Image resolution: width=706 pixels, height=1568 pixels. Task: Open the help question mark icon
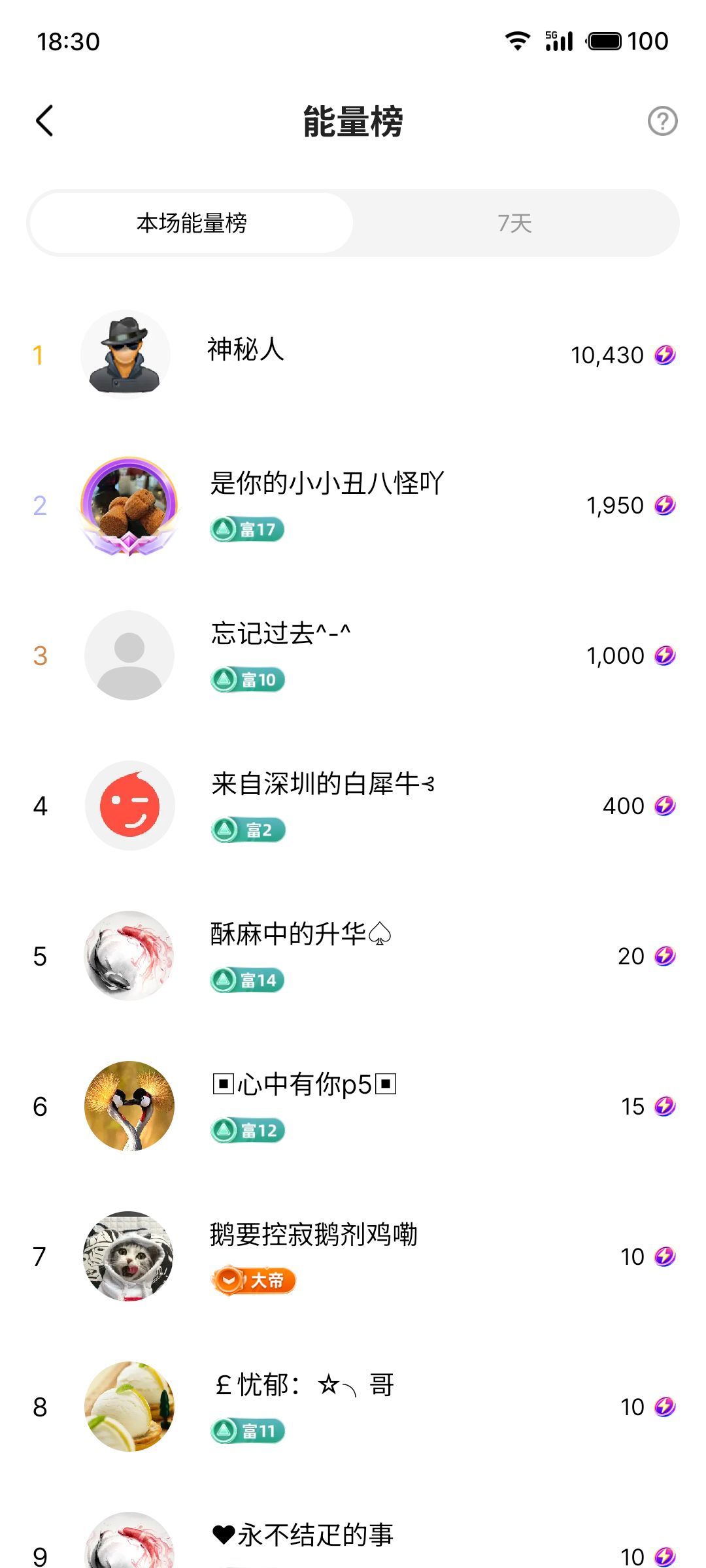click(662, 121)
